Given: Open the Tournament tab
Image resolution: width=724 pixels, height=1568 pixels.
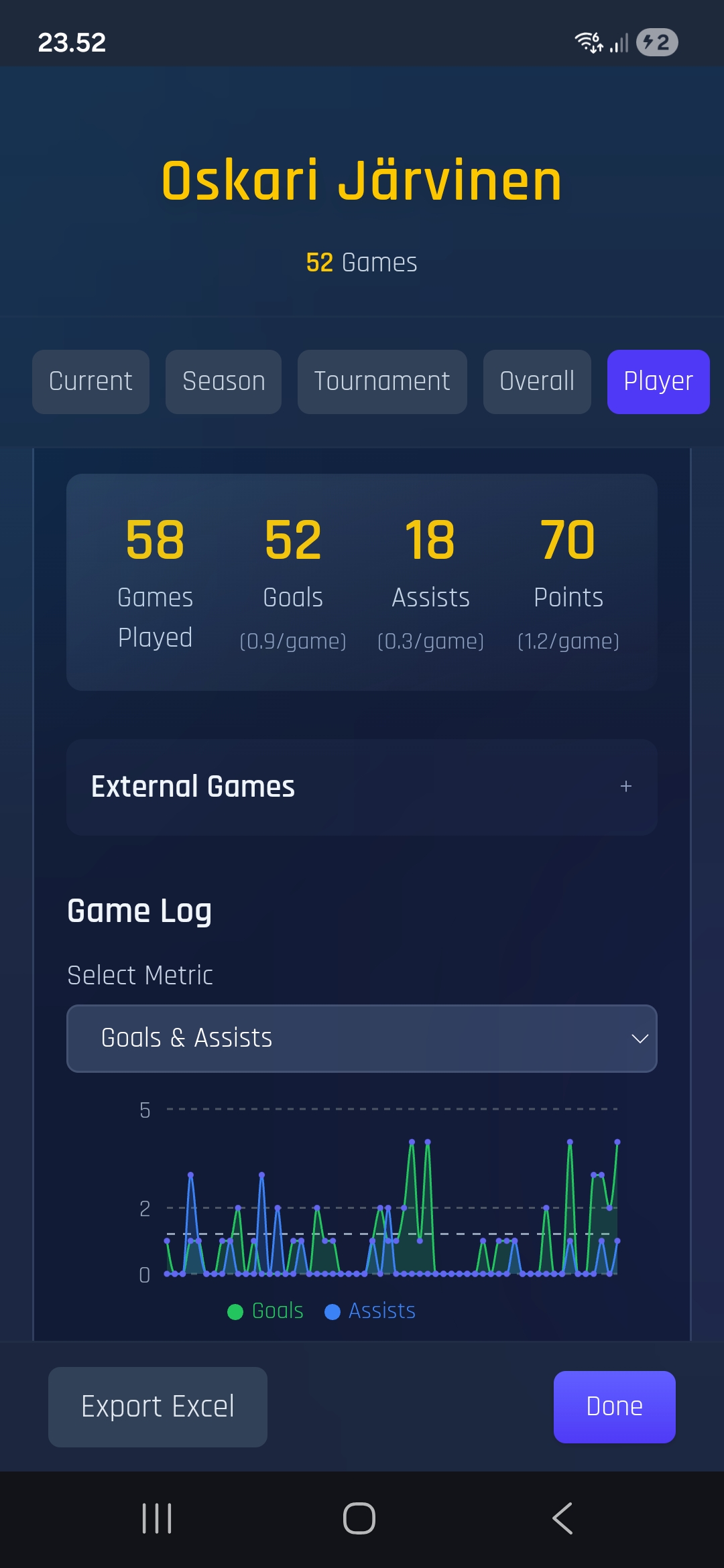Looking at the screenshot, I should [x=382, y=381].
